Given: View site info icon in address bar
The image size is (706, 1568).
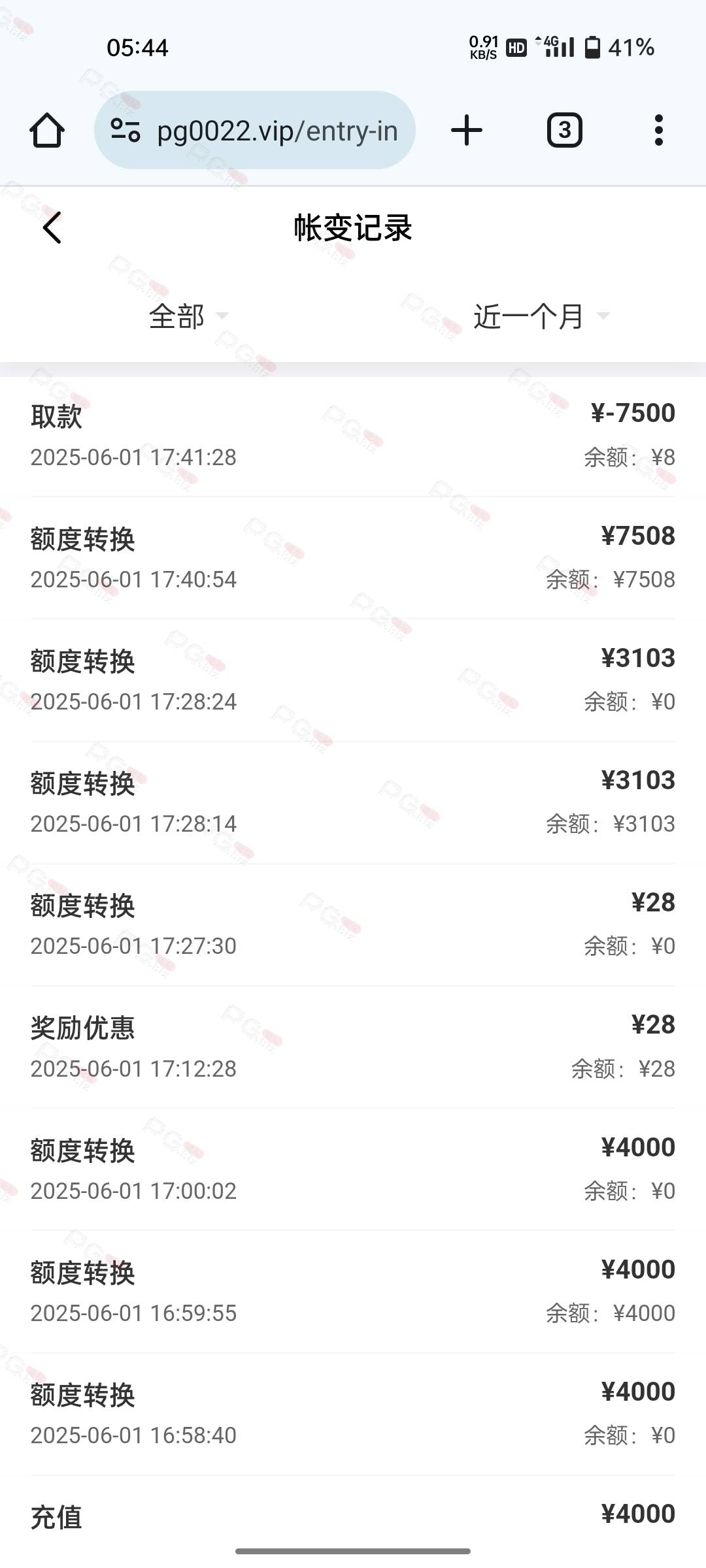Looking at the screenshot, I should coord(125,130).
